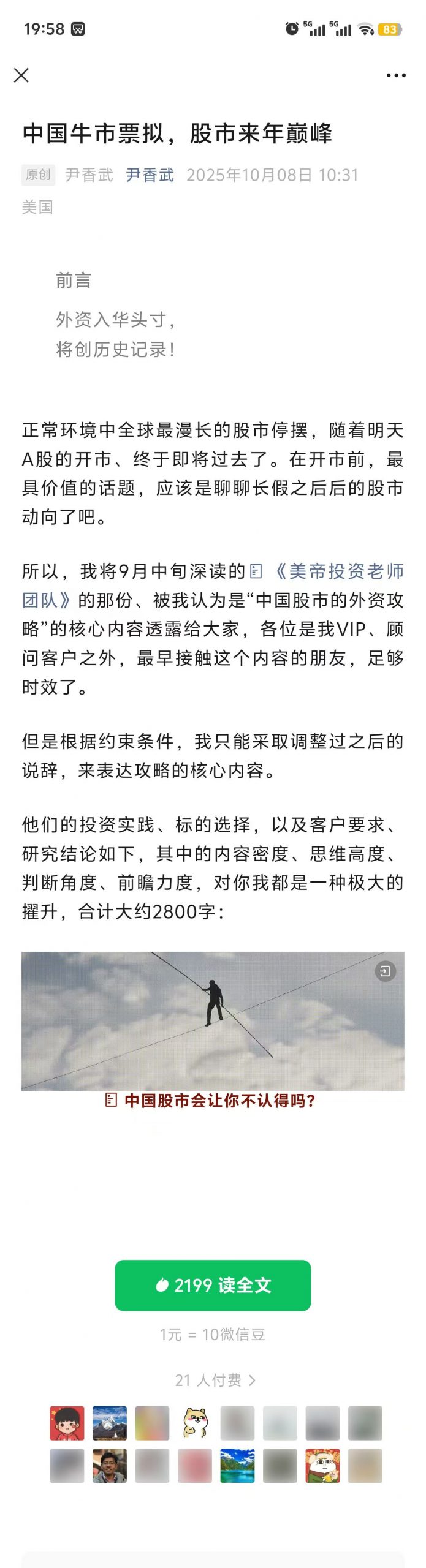Open the three-dot overflow menu
The height and width of the screenshot is (1568, 426).
396,75
